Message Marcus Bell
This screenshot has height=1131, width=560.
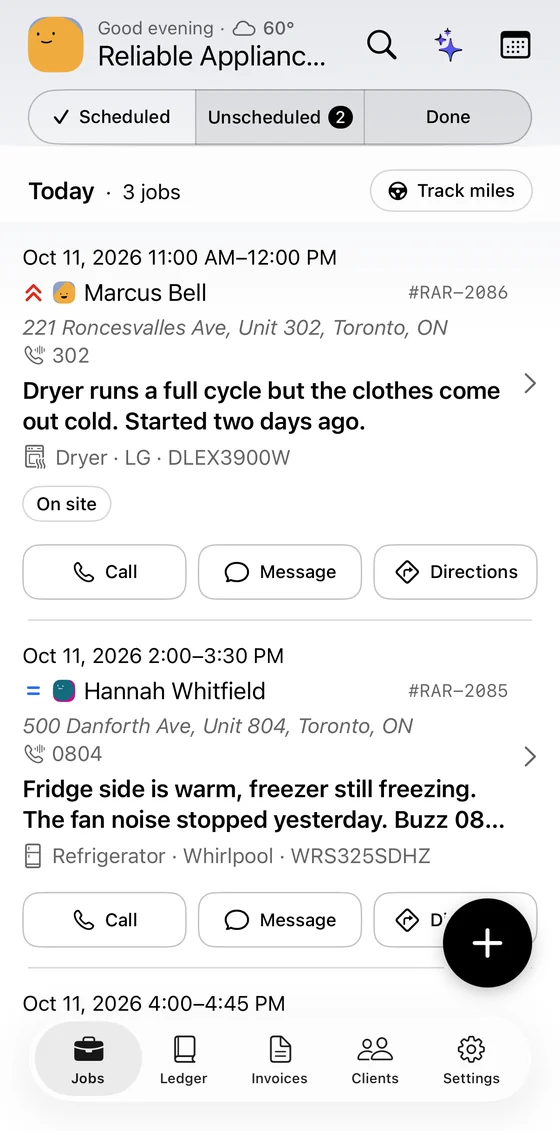coord(280,572)
